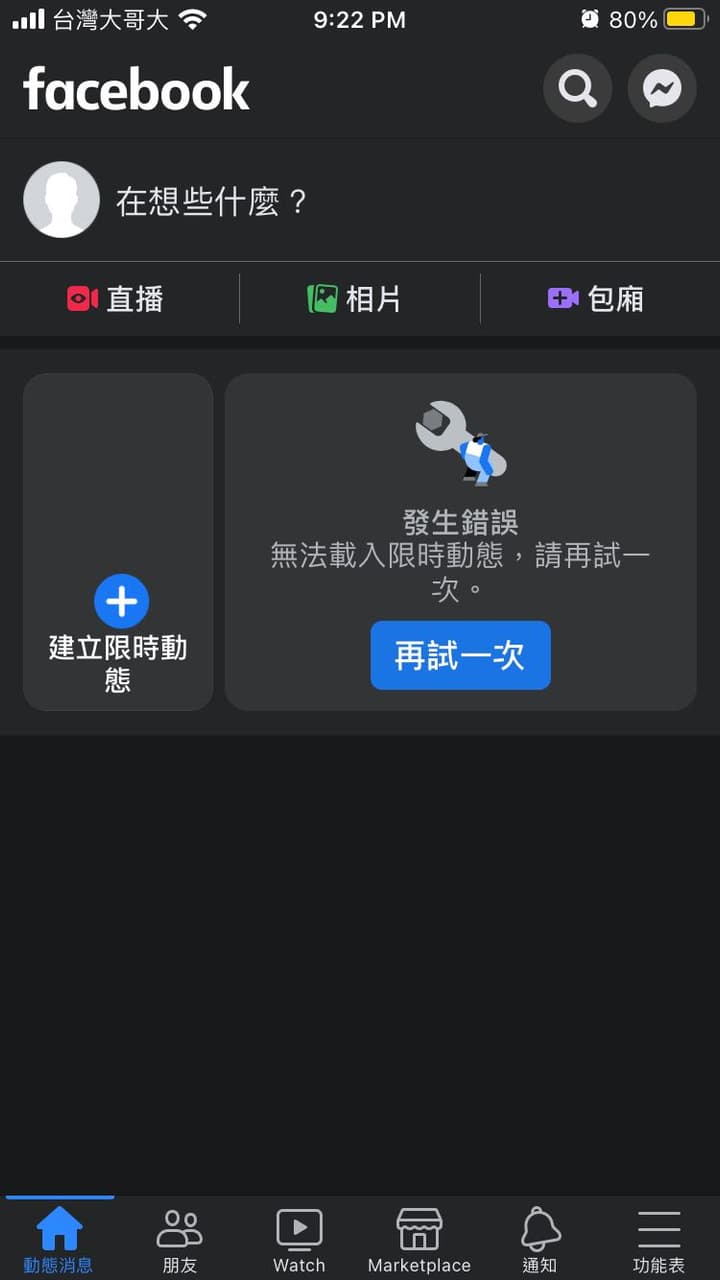This screenshot has width=720, height=1280.
Task: Switch to the 動態消息 tab
Action: click(59, 1239)
